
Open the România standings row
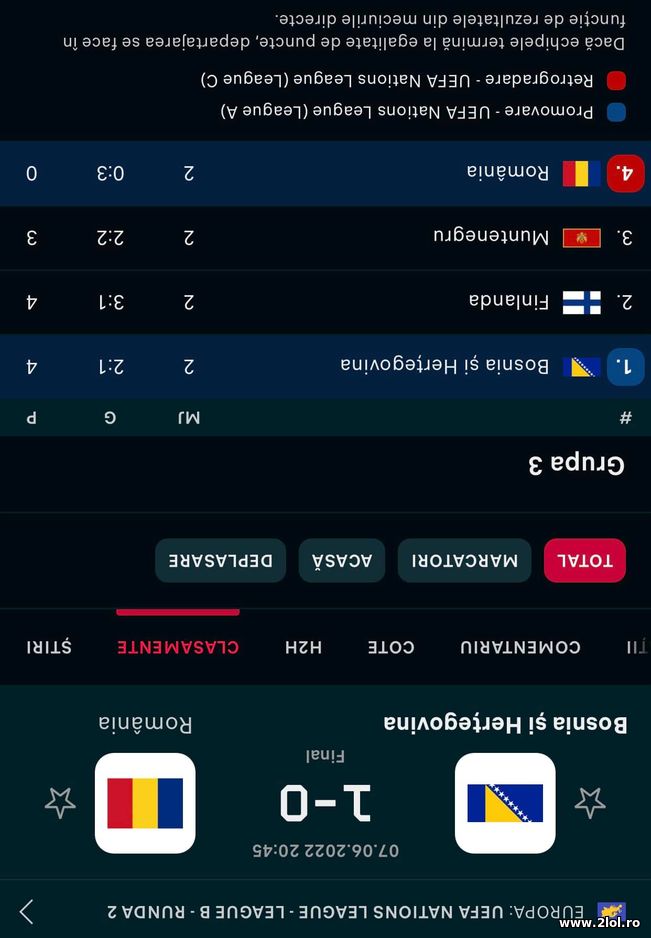(x=325, y=173)
